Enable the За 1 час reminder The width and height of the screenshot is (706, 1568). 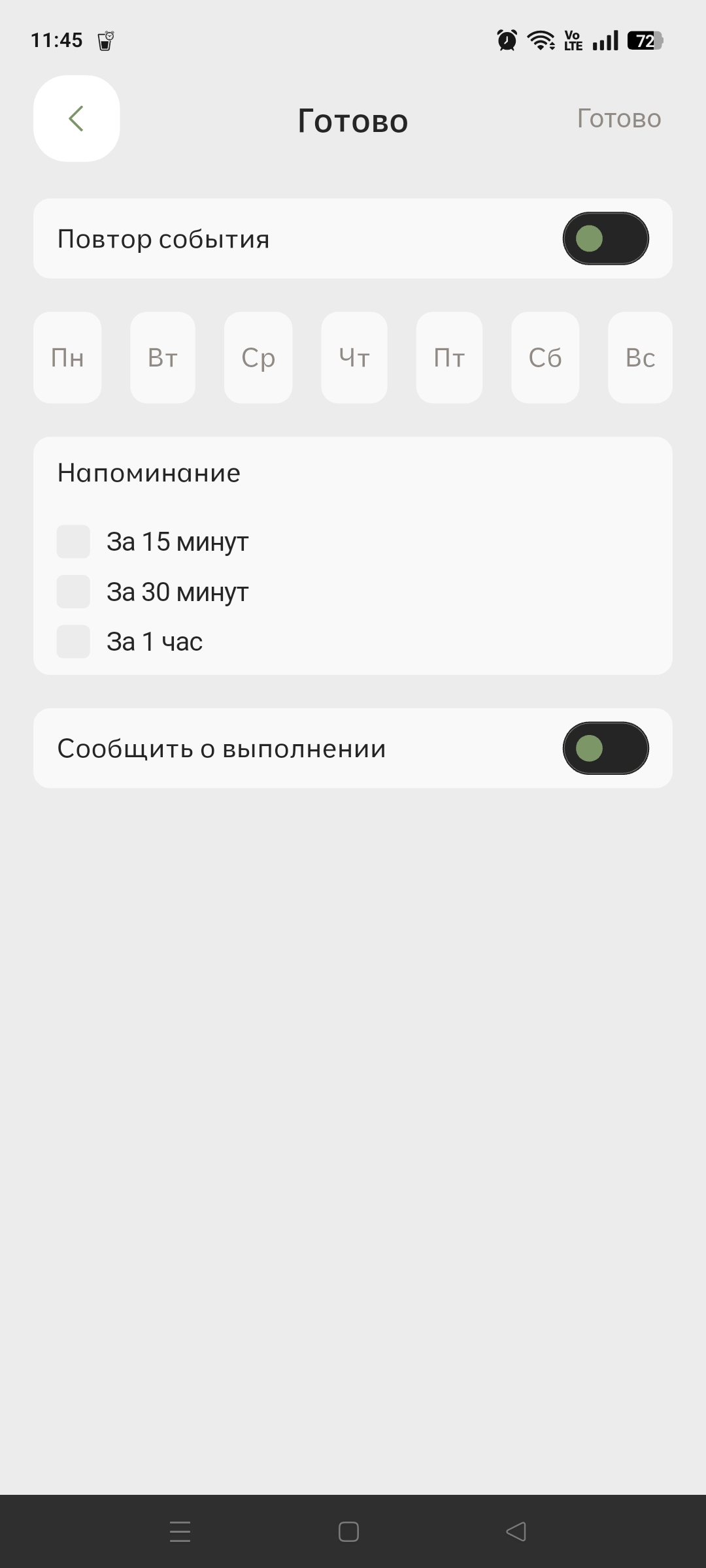click(73, 642)
